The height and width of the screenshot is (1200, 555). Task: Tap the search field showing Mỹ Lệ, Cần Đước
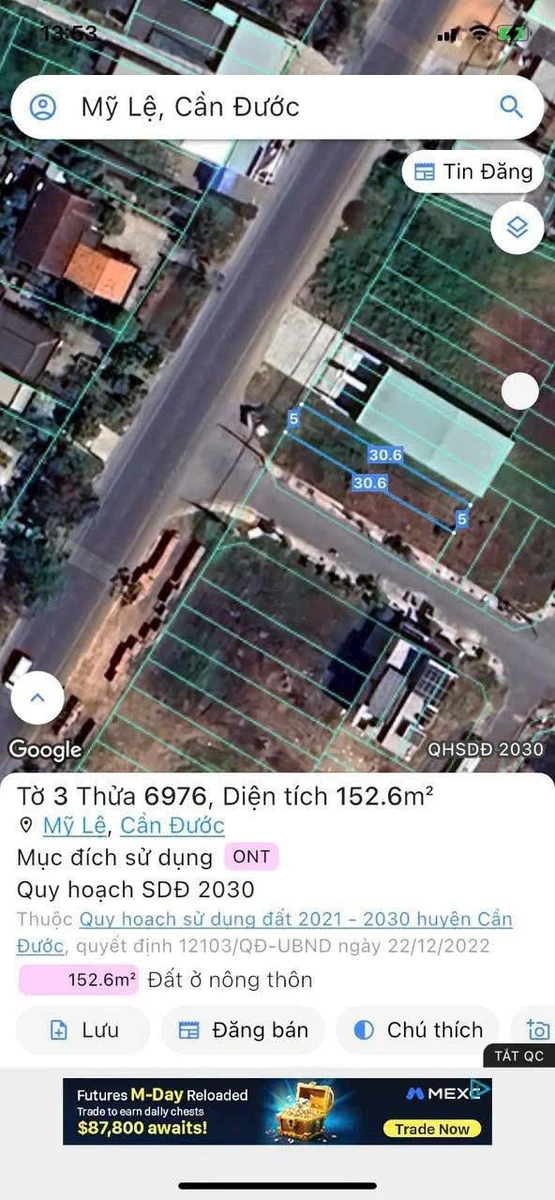[x=277, y=107]
